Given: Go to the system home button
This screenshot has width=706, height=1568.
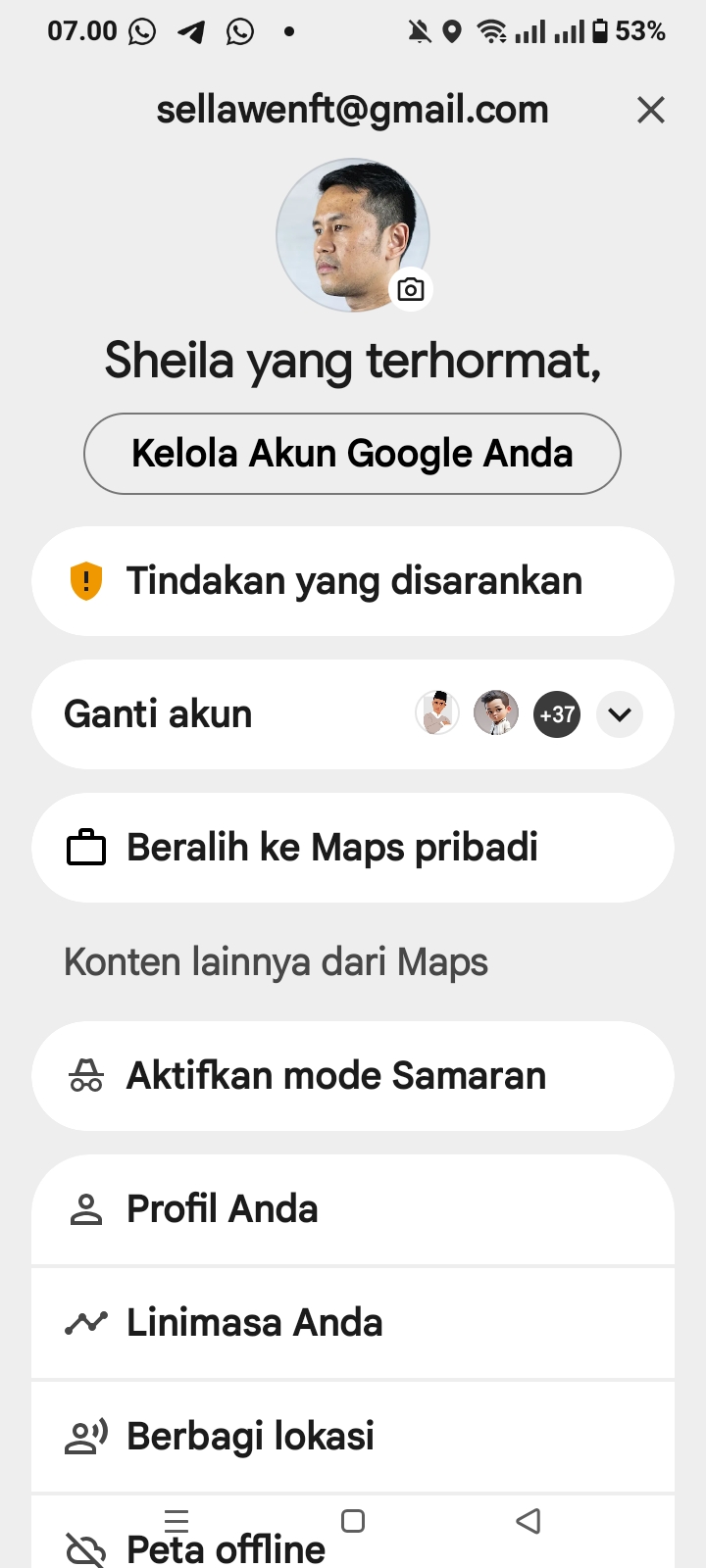Looking at the screenshot, I should 353,1521.
